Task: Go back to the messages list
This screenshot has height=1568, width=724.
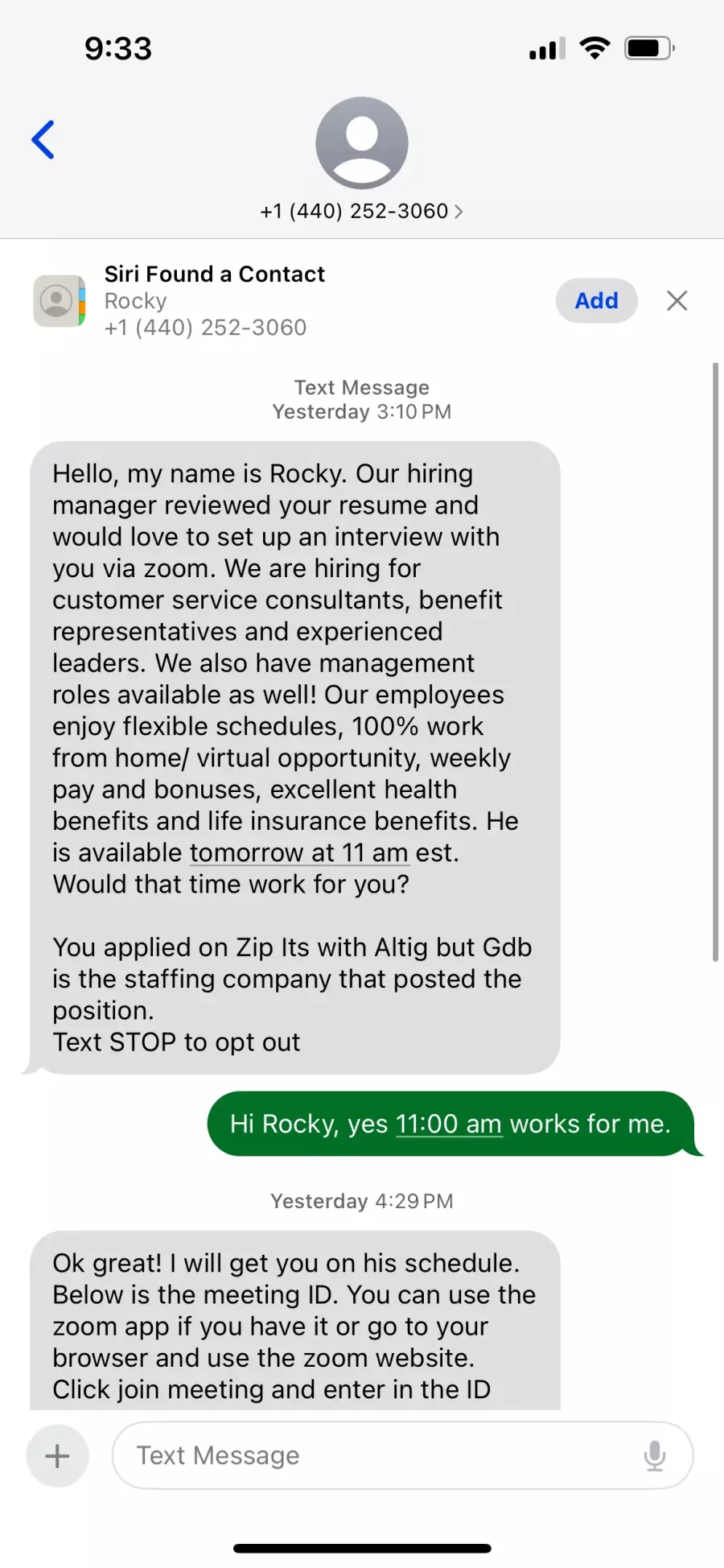Action: tap(43, 140)
